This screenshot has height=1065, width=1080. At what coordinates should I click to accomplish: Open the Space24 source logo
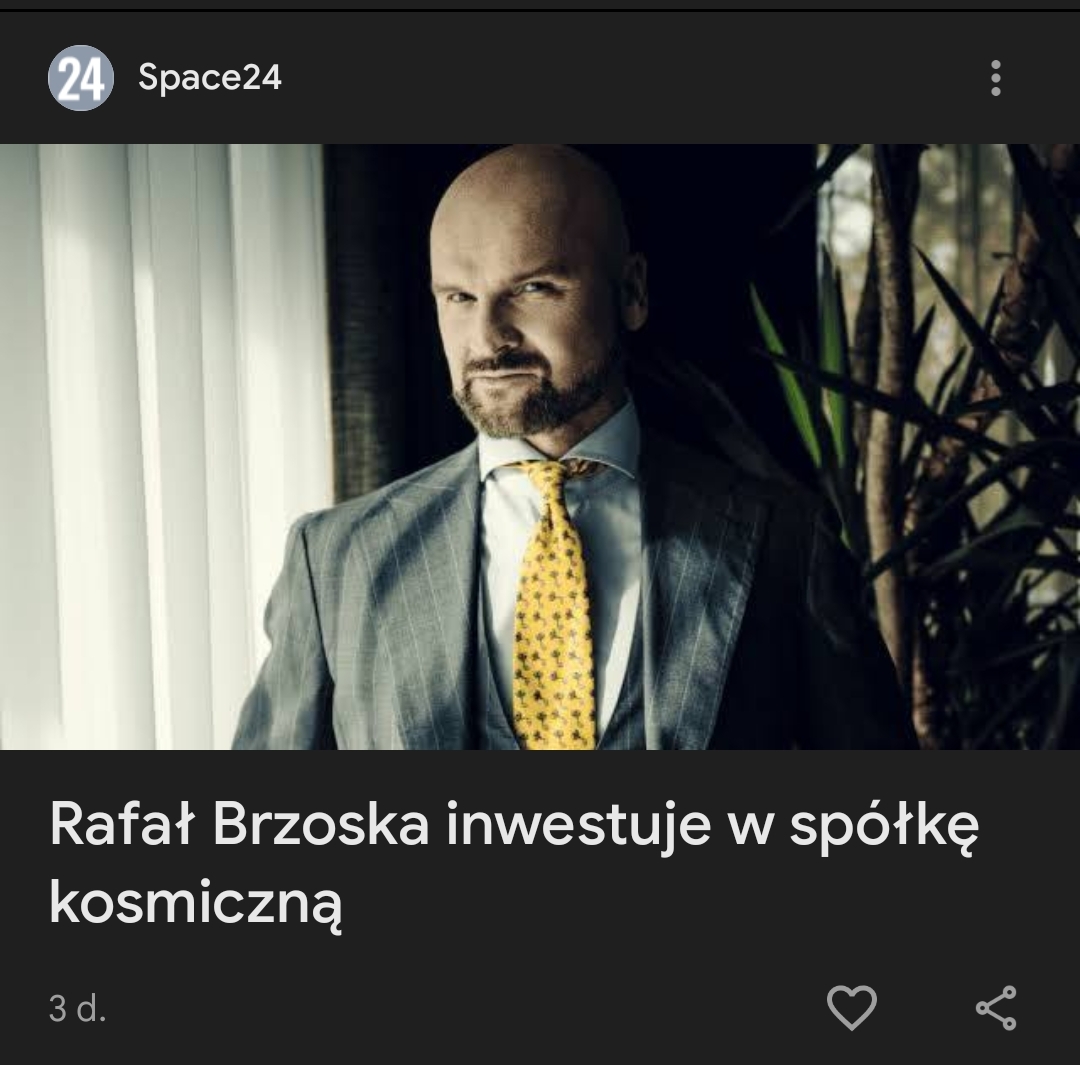coord(80,78)
